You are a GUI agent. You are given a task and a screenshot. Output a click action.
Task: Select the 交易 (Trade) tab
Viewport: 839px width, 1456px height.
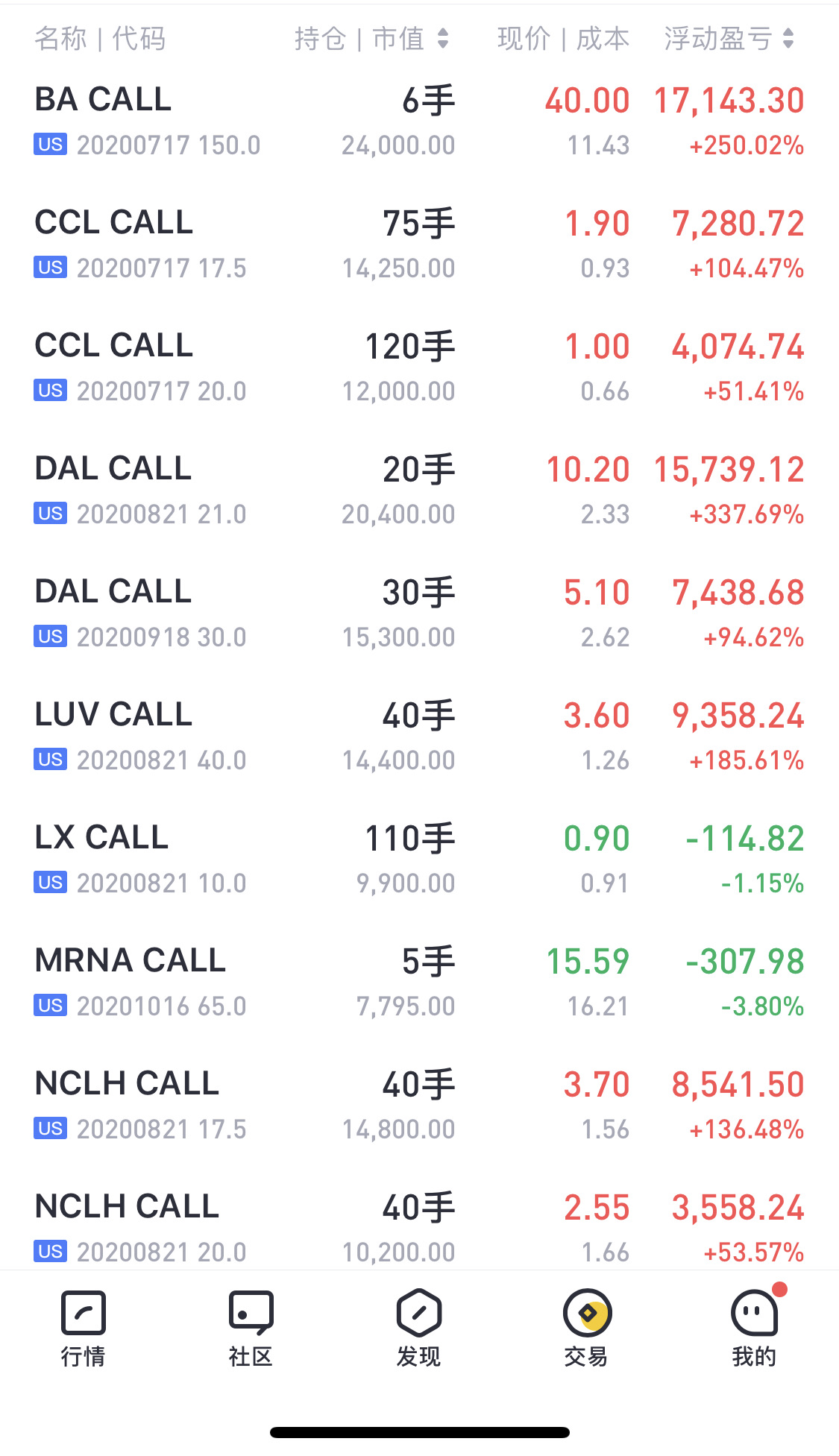(x=587, y=1329)
